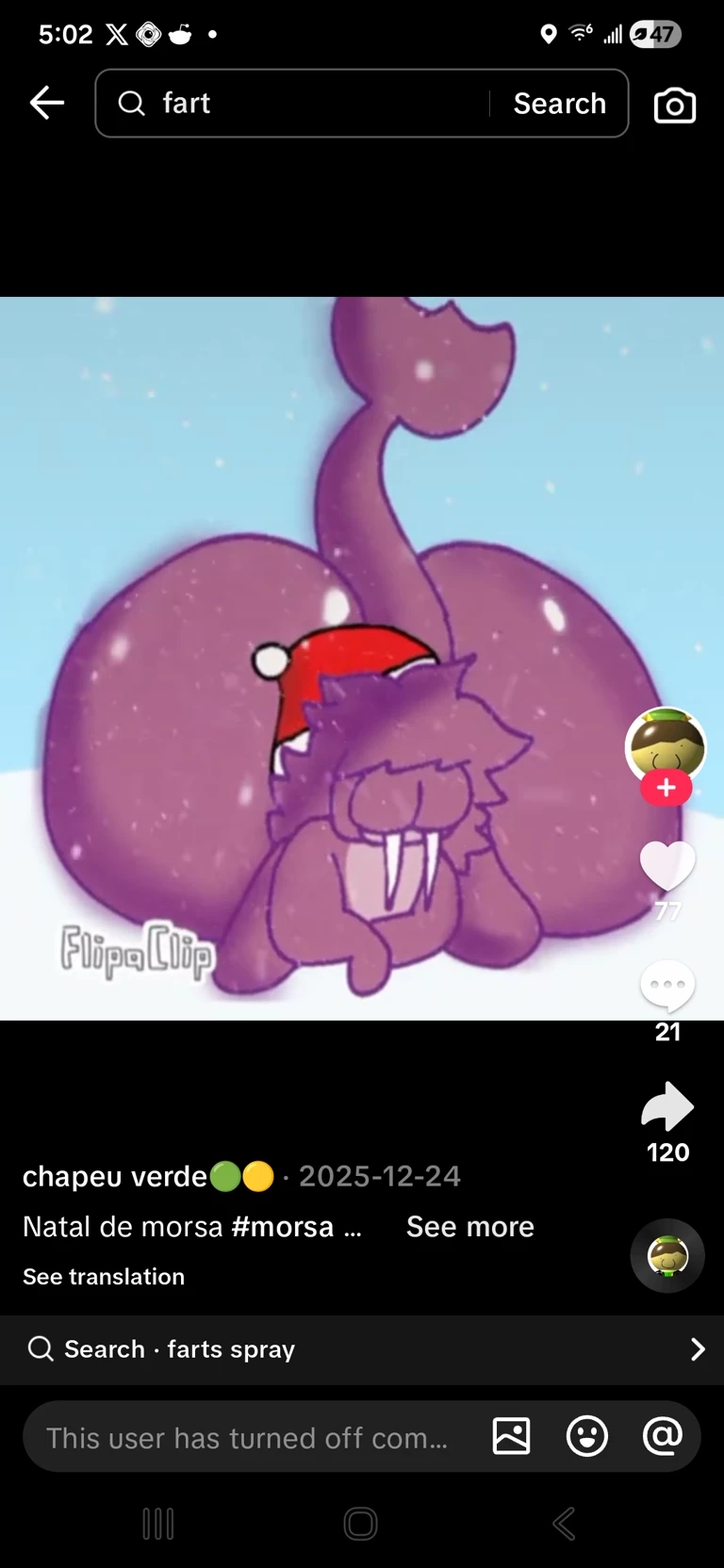Tap the comment input field
This screenshot has width=724, height=1568.
click(x=247, y=1438)
